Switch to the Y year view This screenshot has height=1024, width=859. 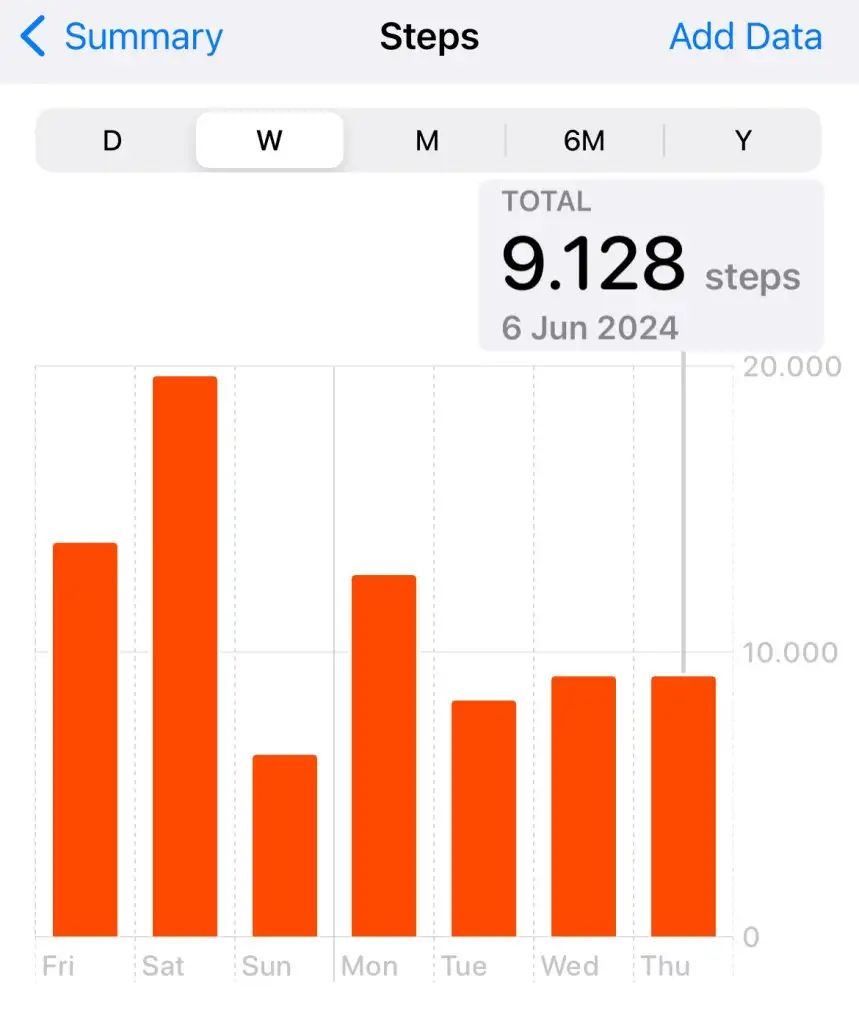click(742, 141)
